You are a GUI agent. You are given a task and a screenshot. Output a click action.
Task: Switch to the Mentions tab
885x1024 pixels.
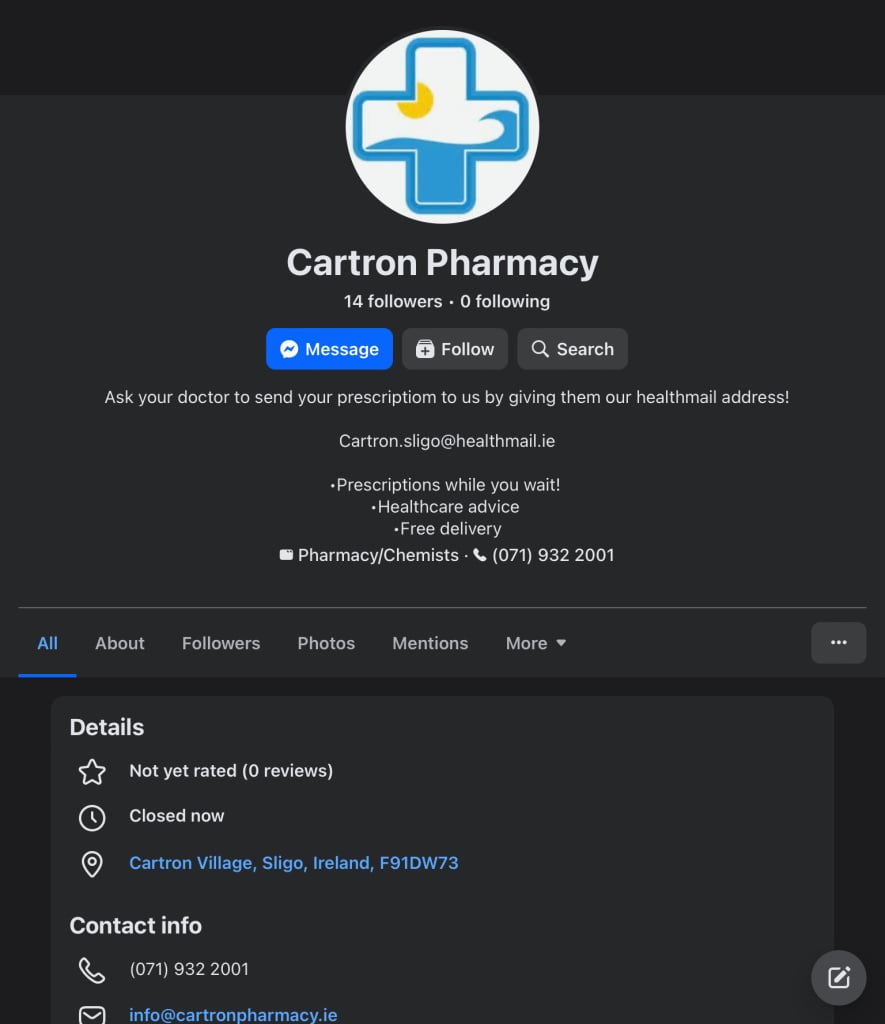click(430, 643)
